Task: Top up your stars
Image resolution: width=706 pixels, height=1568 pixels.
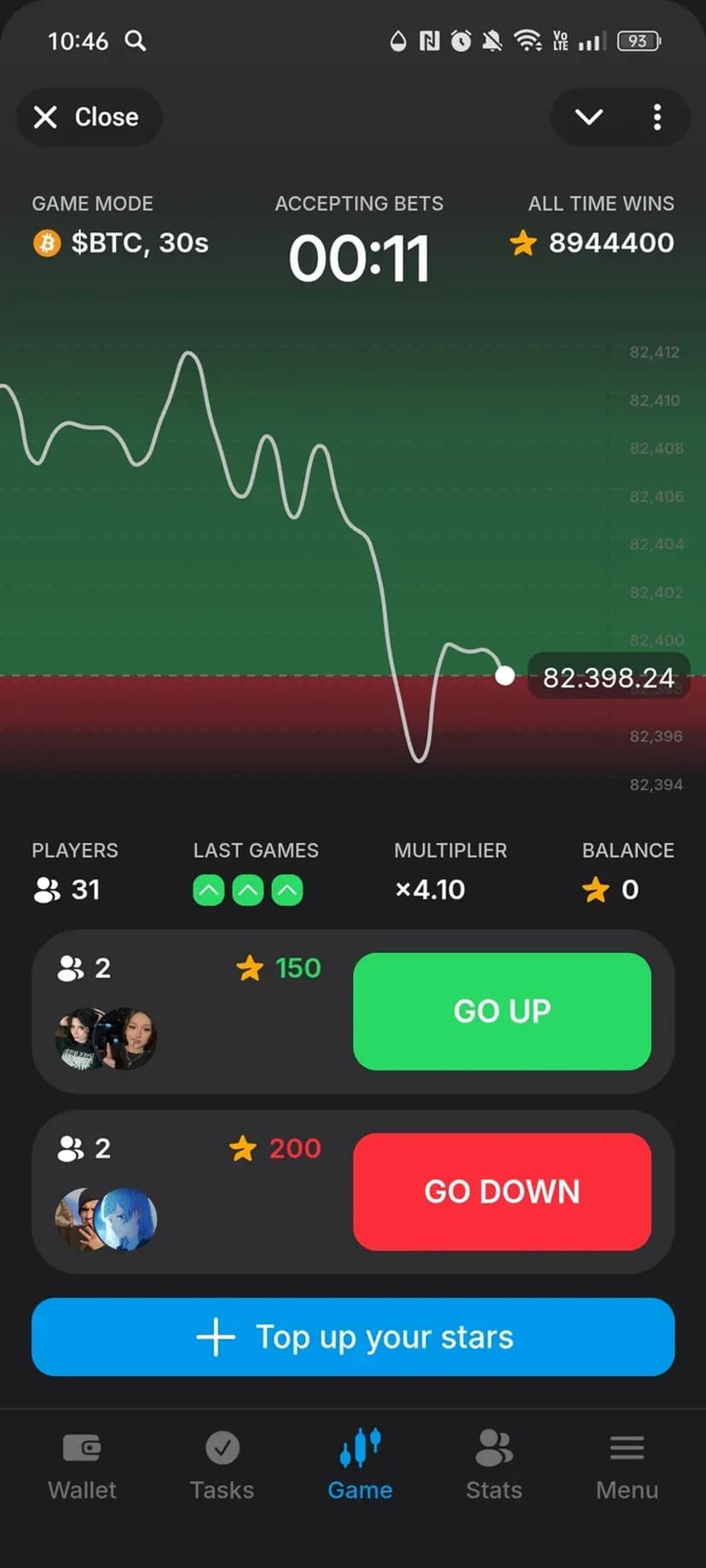Action: [353, 1336]
